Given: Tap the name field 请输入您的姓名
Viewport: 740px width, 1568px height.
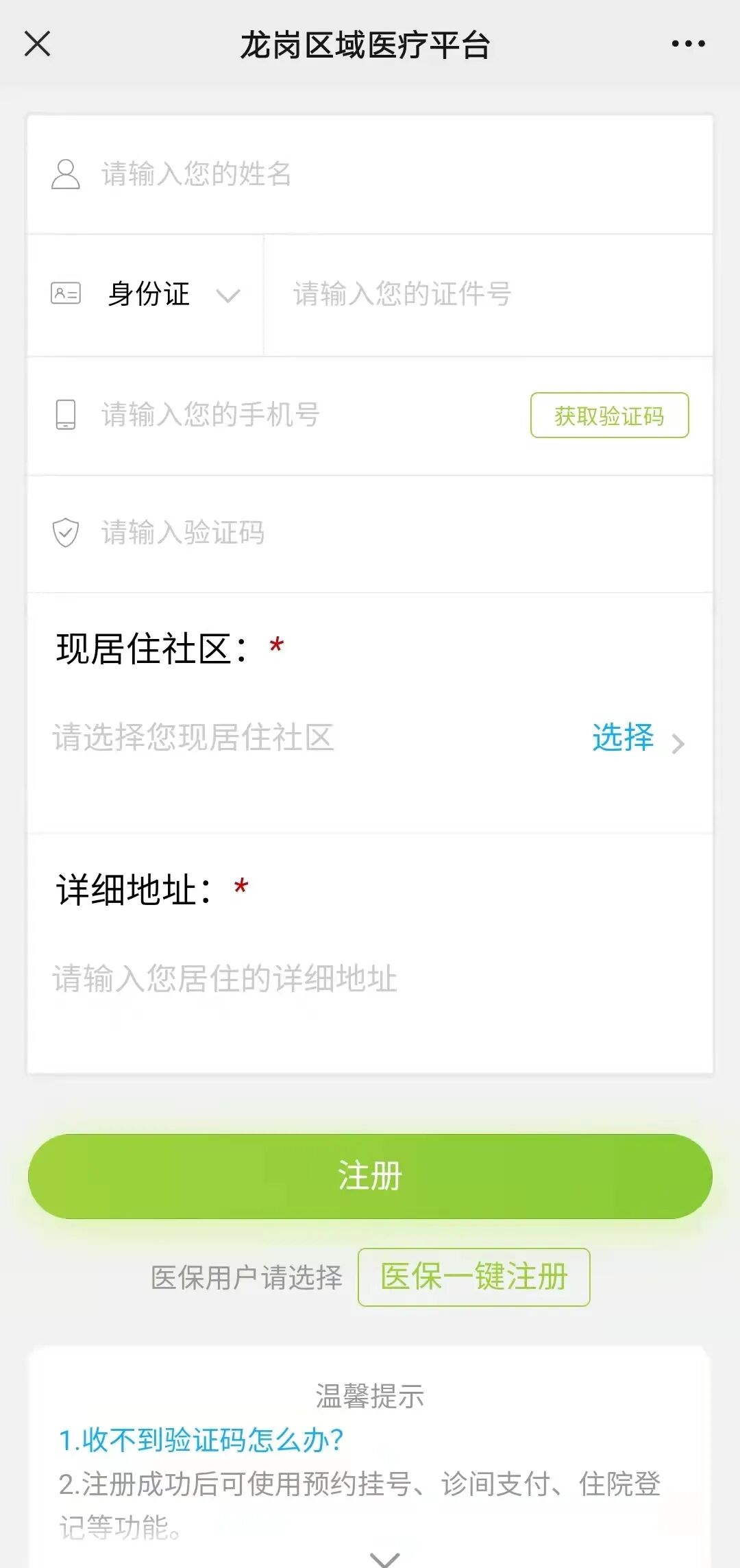Looking at the screenshot, I should 370,174.
